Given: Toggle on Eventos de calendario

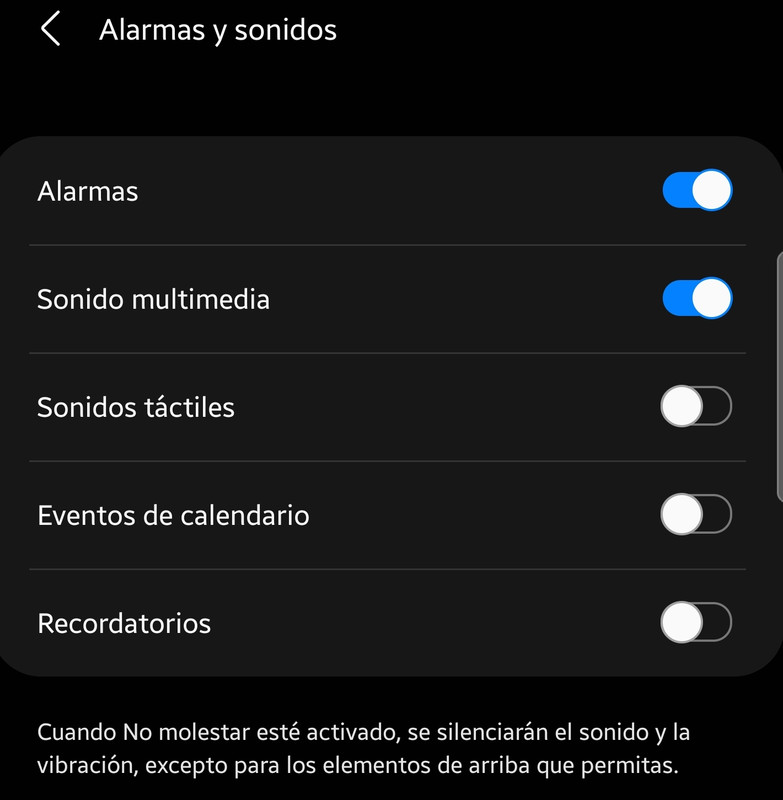Looking at the screenshot, I should (x=696, y=514).
